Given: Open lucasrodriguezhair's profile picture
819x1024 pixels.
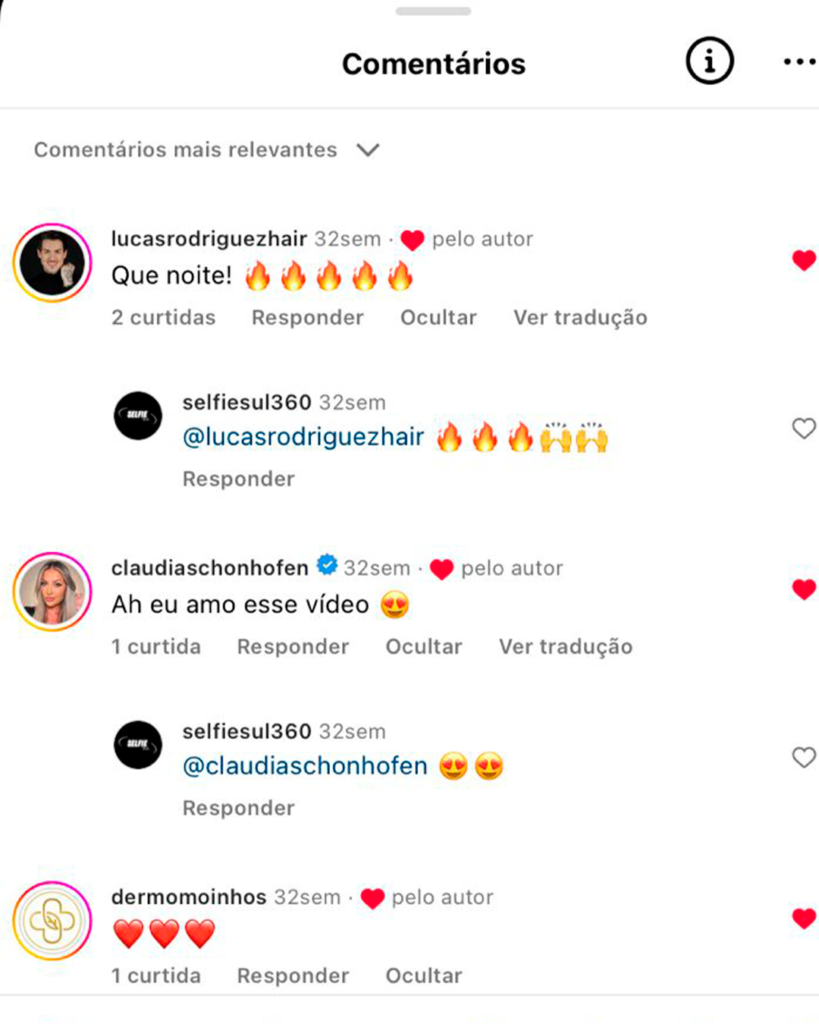Looking at the screenshot, I should click(52, 263).
